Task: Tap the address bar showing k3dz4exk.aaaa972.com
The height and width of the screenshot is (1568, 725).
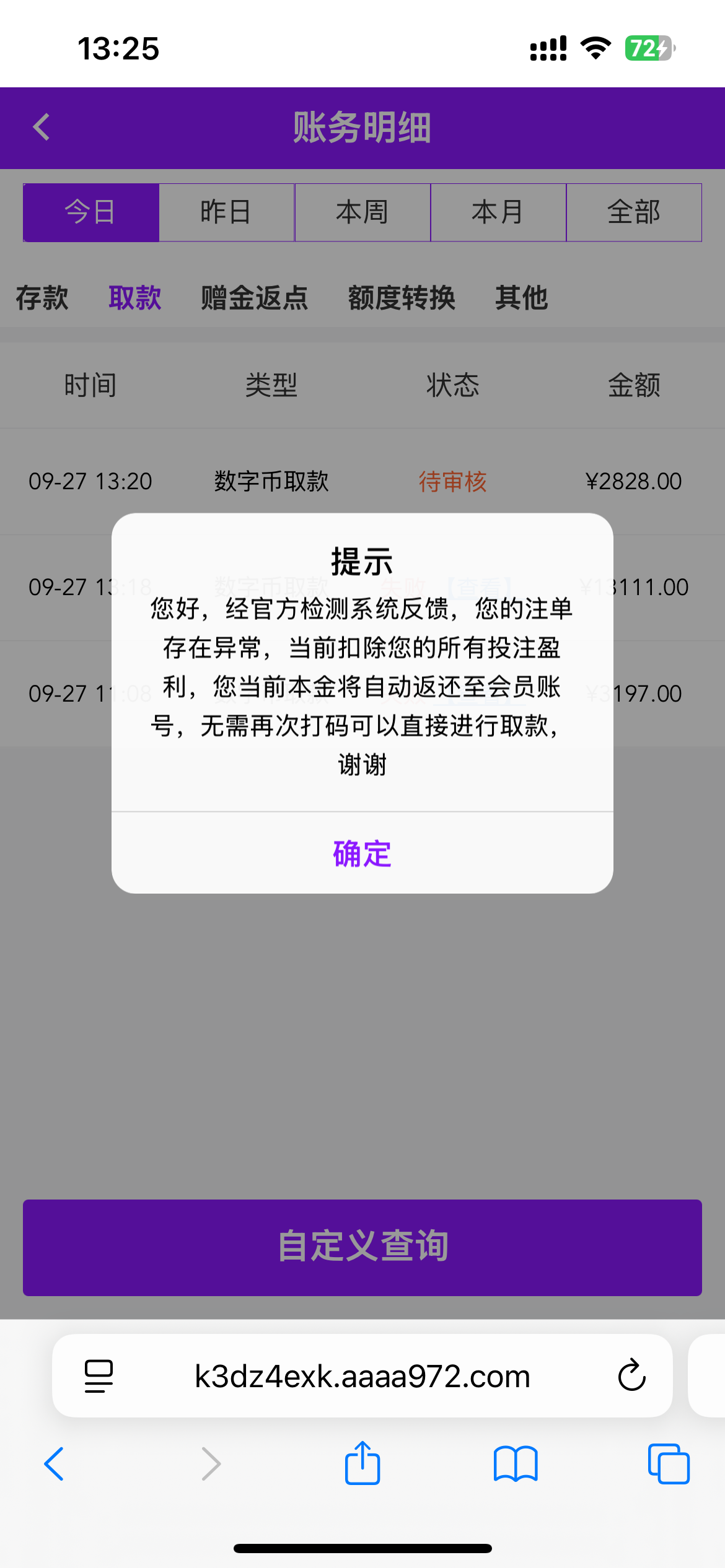Action: click(362, 1376)
